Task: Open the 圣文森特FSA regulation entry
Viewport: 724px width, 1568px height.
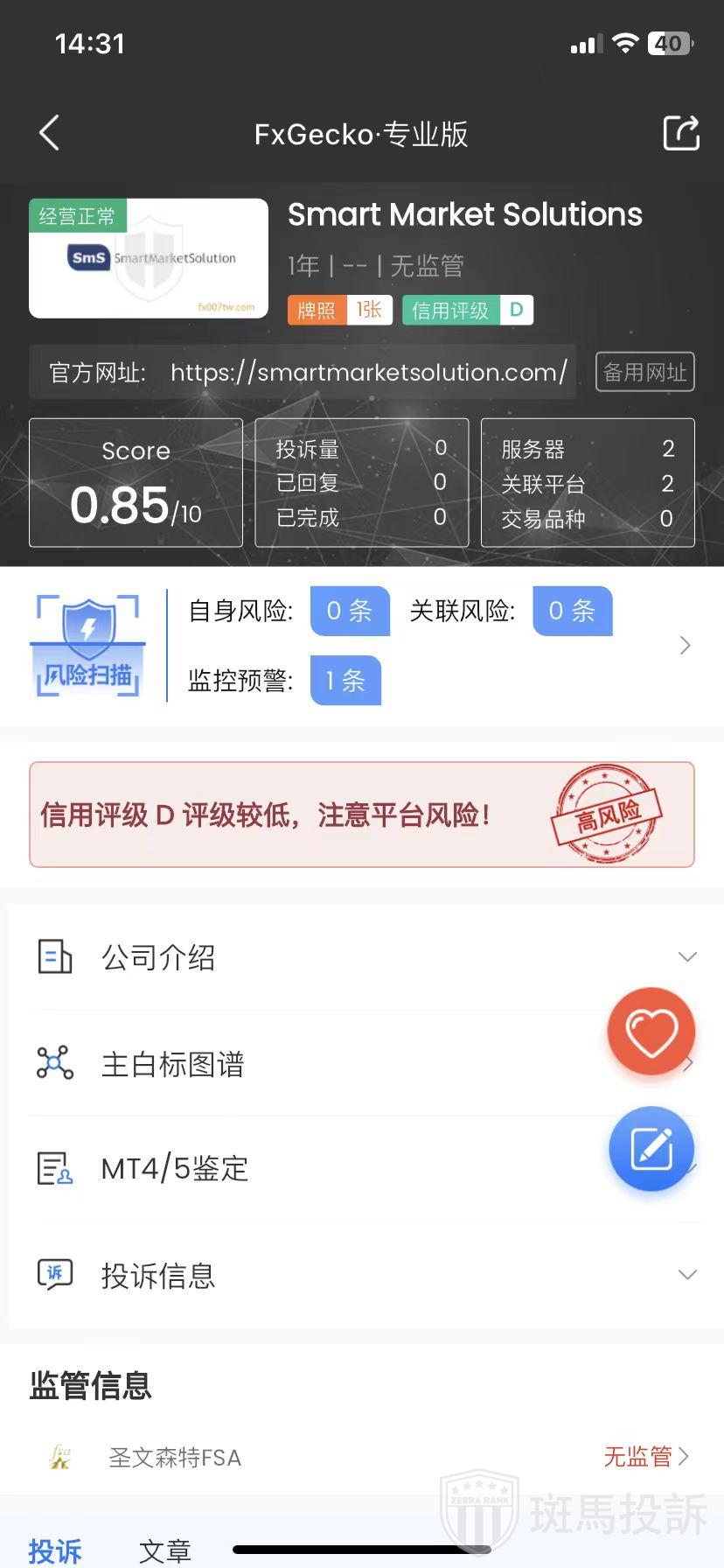Action: click(362, 1457)
